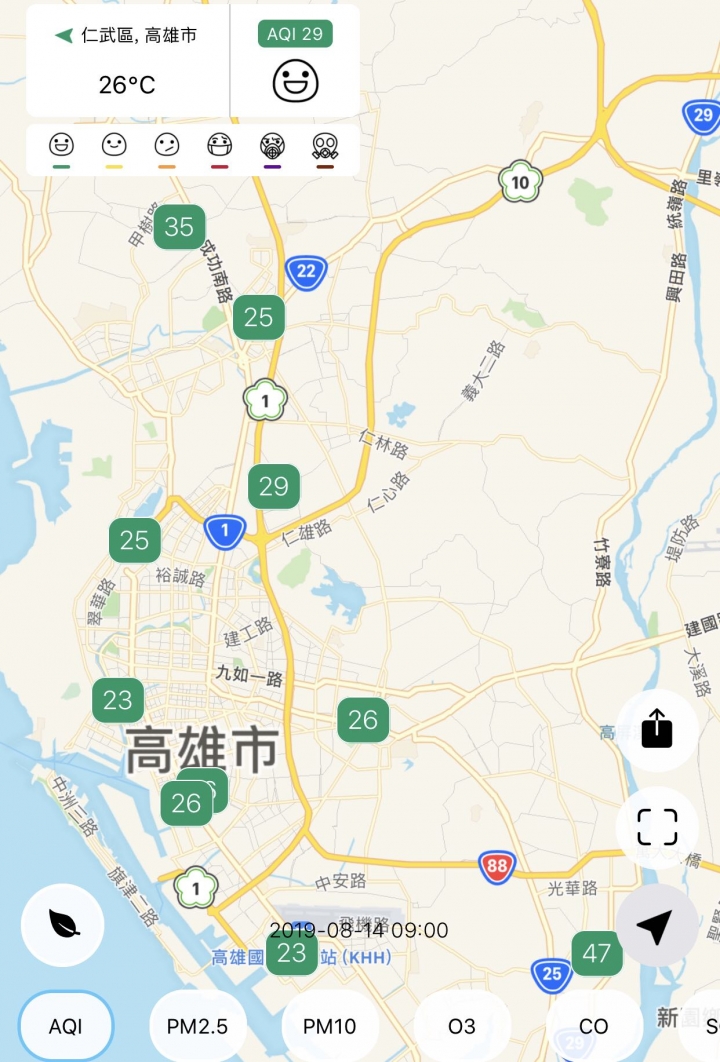Show O3 readings on the map

[x=462, y=1026]
